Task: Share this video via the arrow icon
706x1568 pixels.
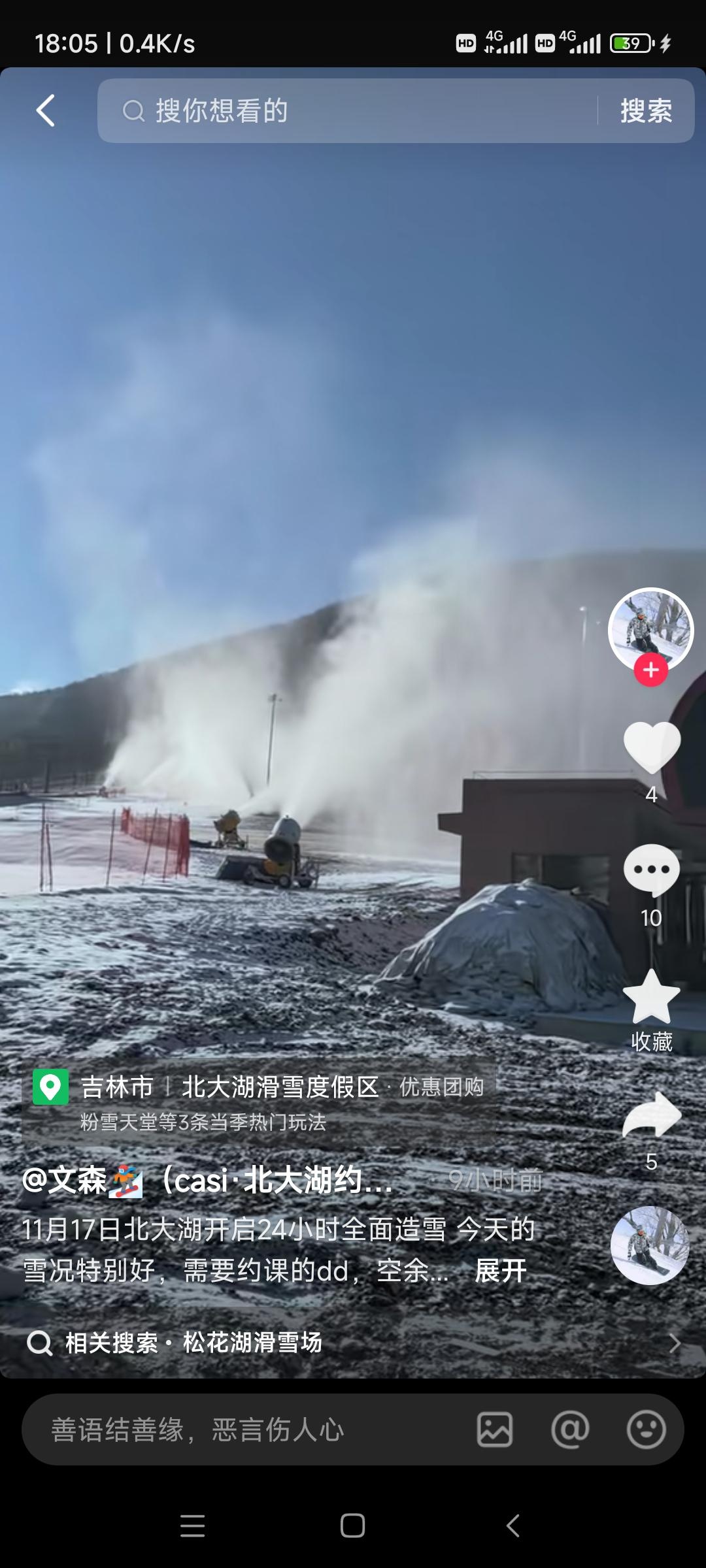Action: tap(651, 1116)
